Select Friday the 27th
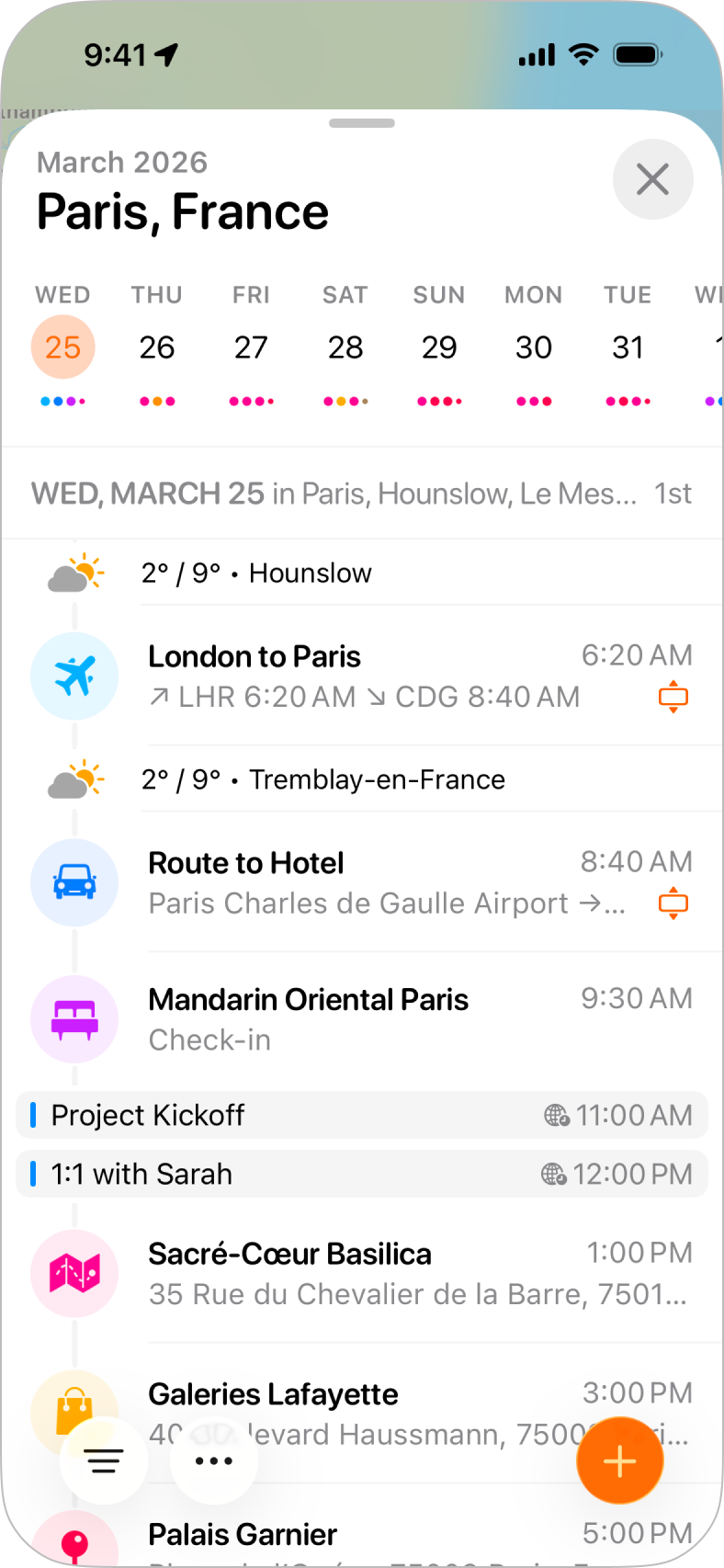 pos(251,347)
